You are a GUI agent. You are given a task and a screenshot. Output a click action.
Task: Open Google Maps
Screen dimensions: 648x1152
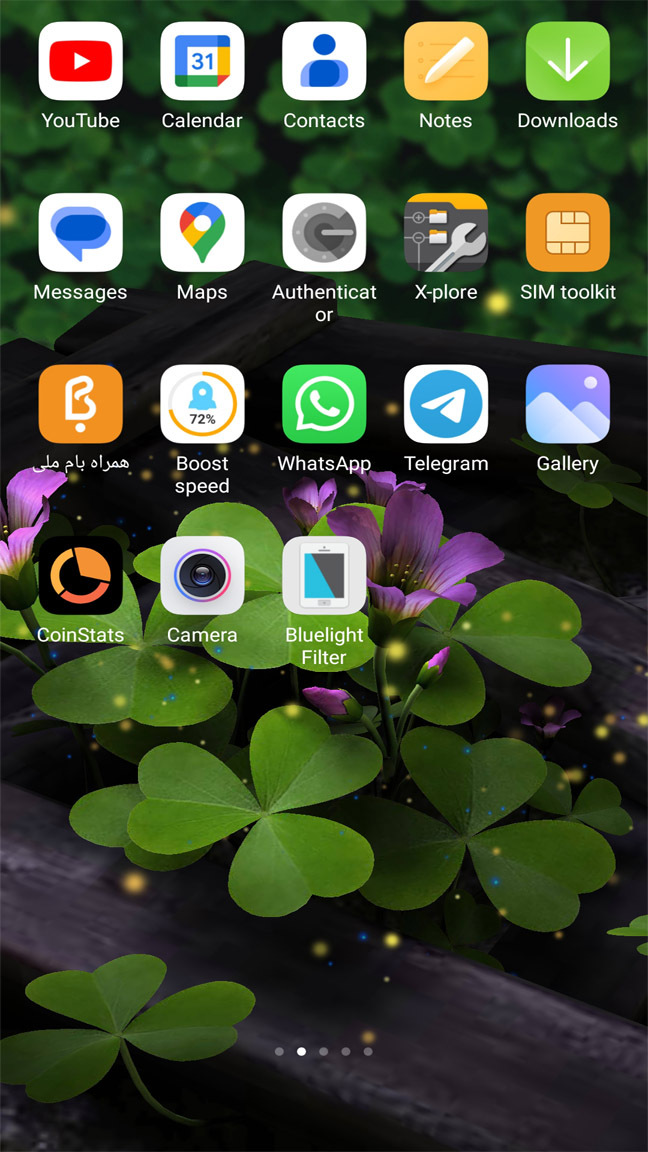pos(202,233)
